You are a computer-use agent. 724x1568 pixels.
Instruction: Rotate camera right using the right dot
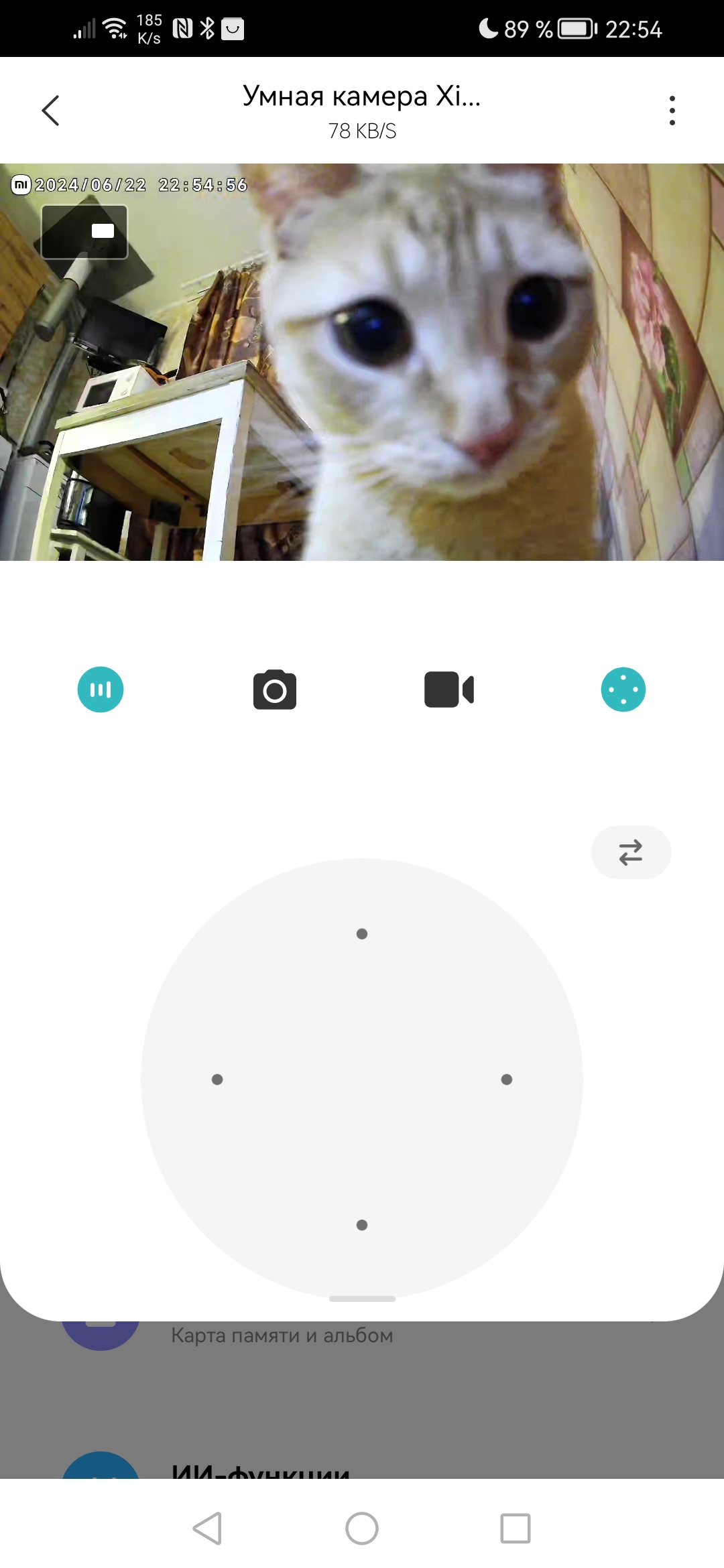tap(507, 1080)
